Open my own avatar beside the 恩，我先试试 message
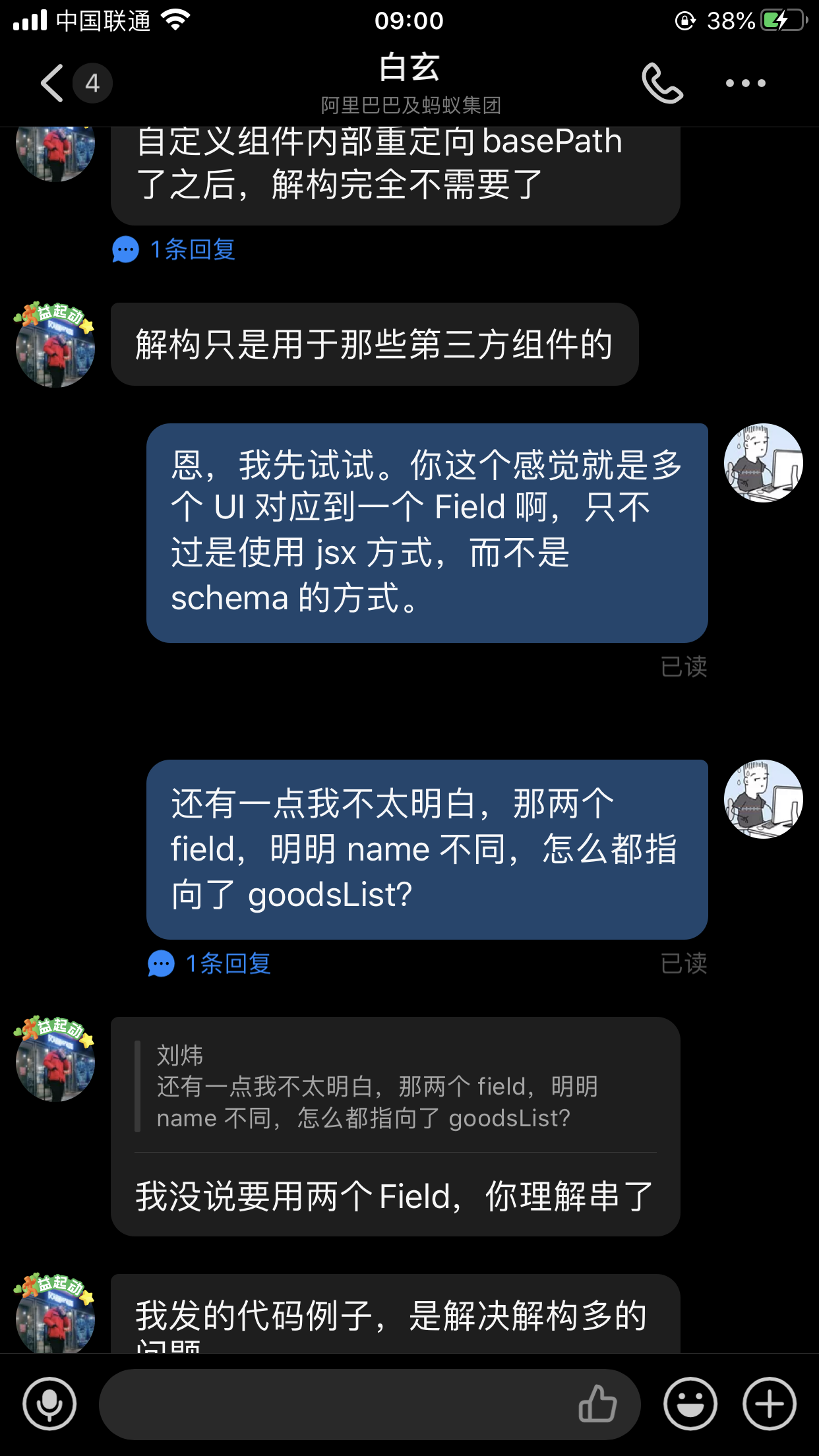The height and width of the screenshot is (1456, 819). coord(763,463)
